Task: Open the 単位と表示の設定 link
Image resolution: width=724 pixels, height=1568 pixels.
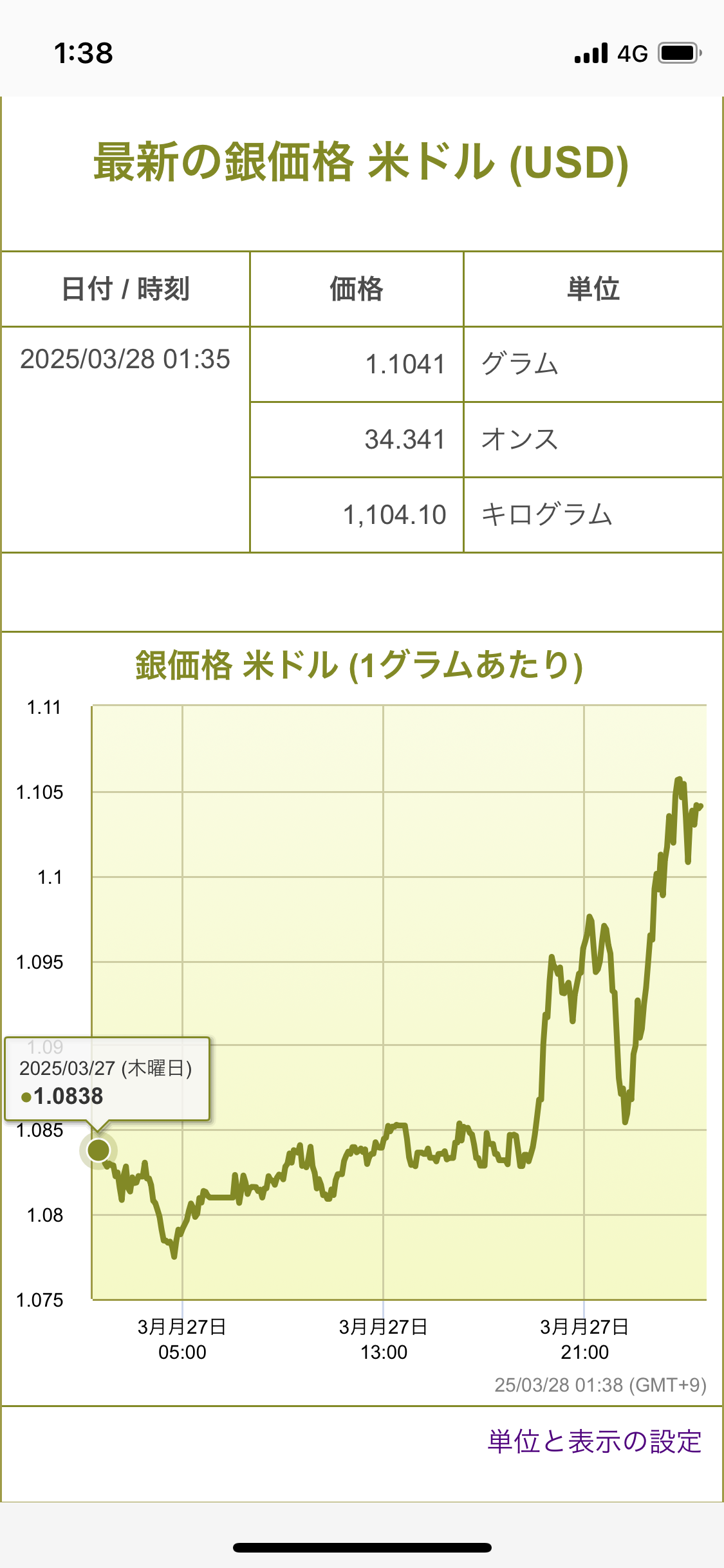Action: [x=594, y=1442]
